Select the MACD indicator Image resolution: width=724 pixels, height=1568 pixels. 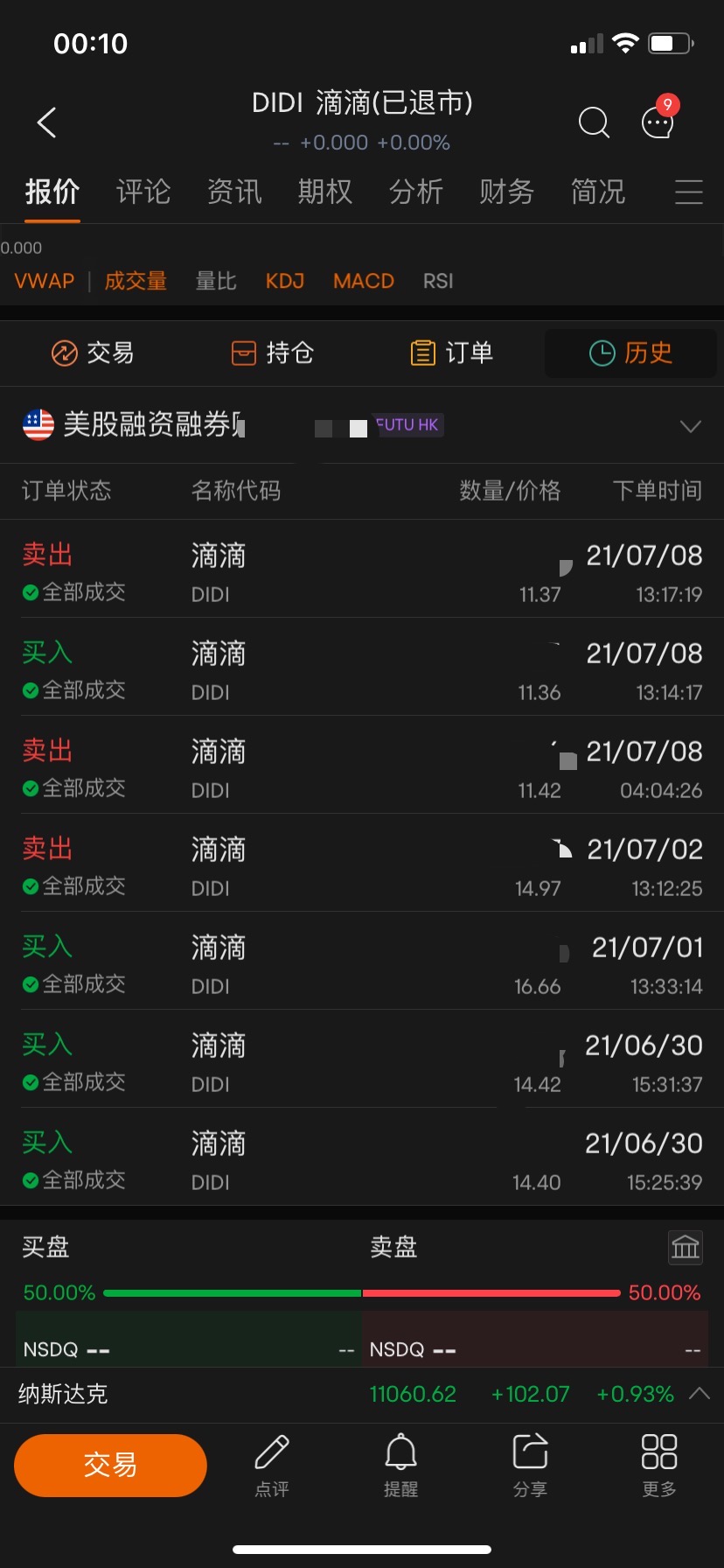364,281
